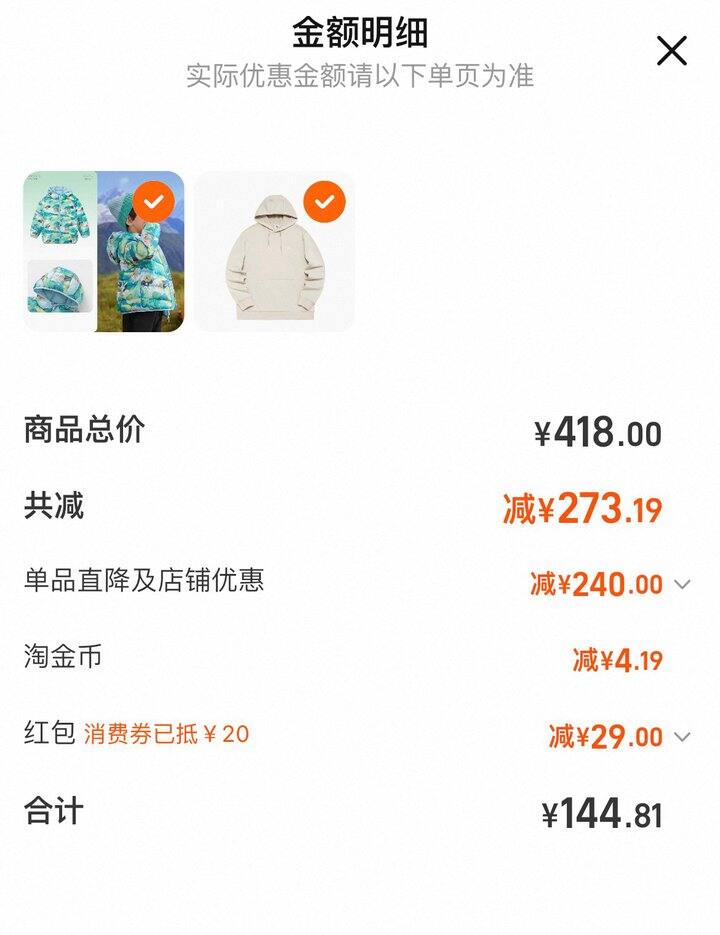Viewport: 720px width, 935px height.
Task: Expand the 红包 discount details
Action: [x=682, y=737]
